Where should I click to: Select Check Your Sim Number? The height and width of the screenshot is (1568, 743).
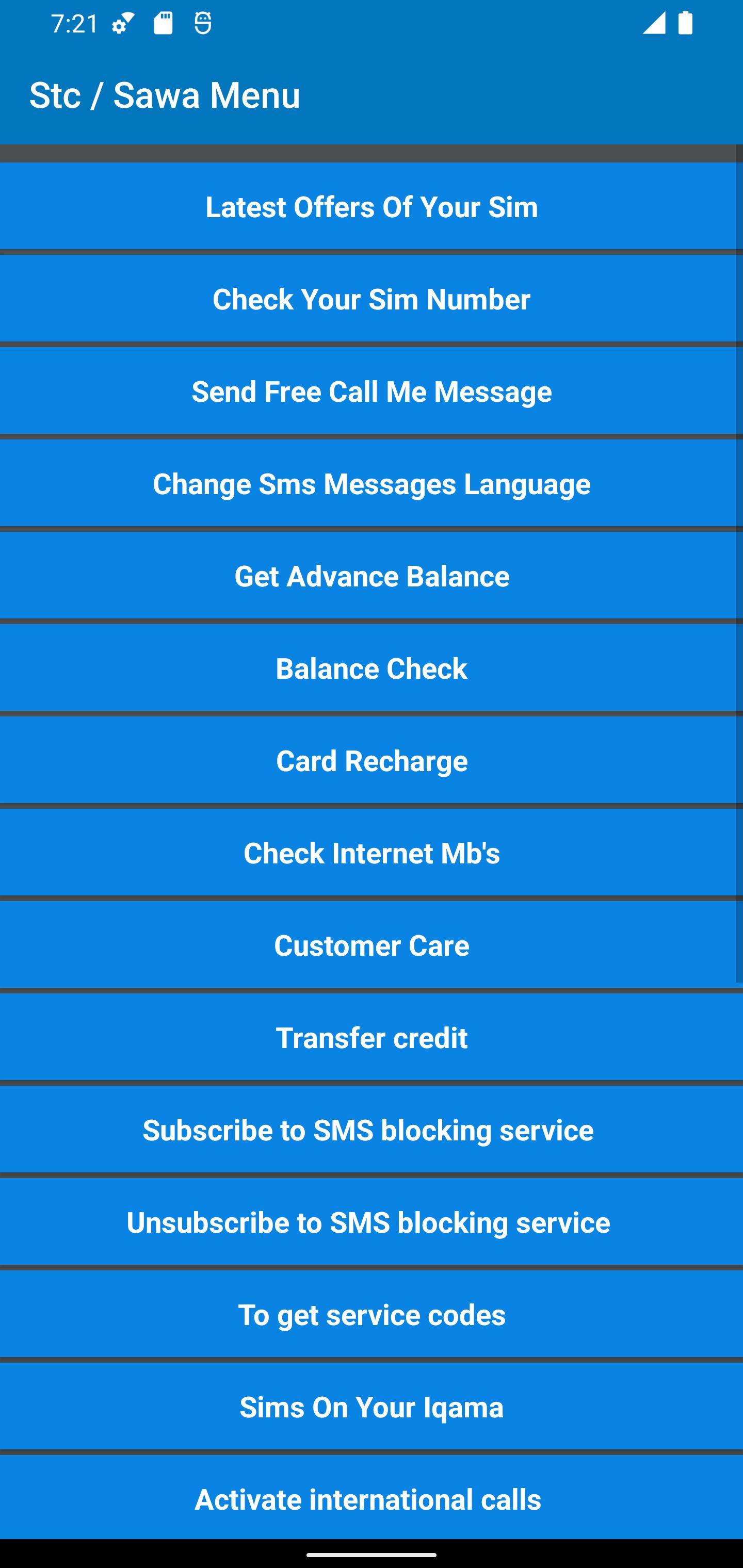372,299
